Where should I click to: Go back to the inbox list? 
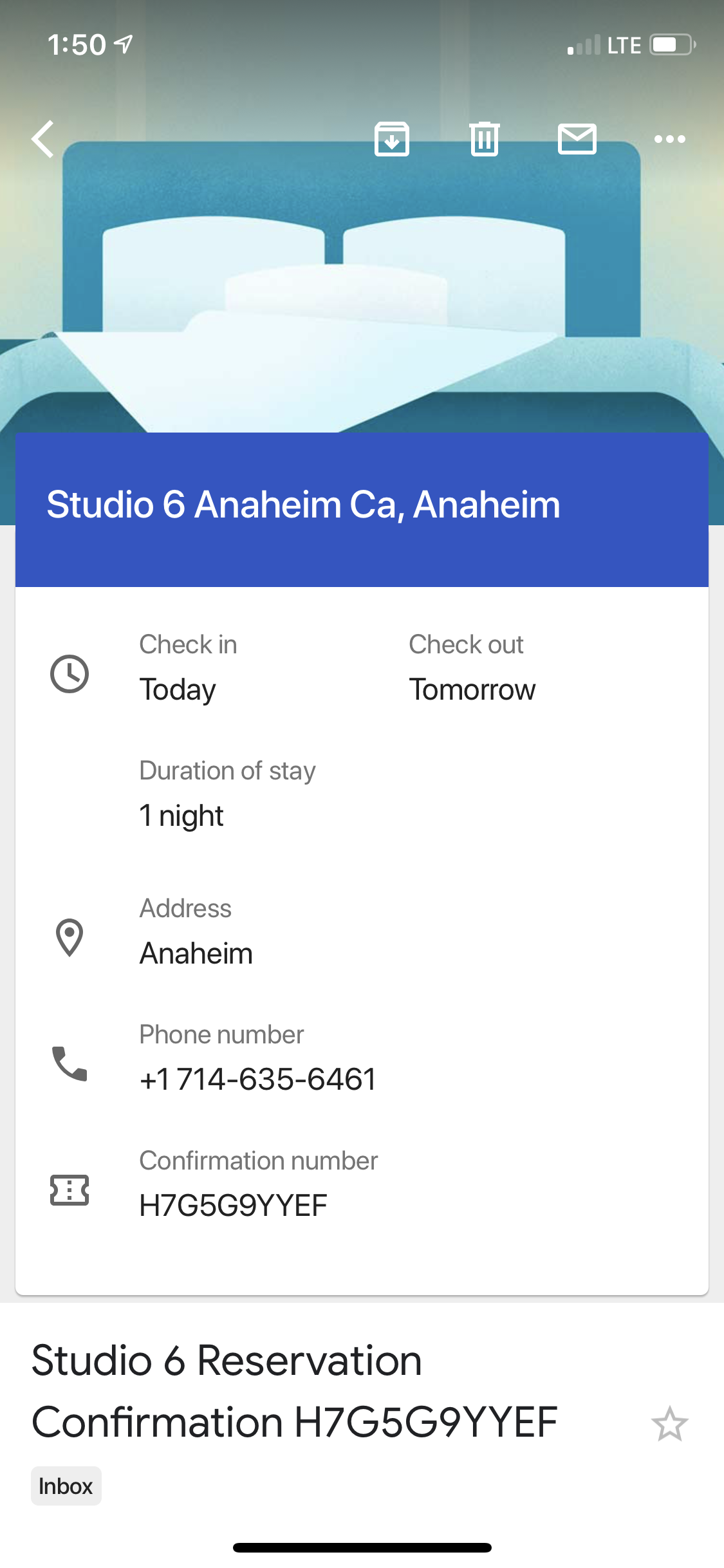(x=43, y=139)
